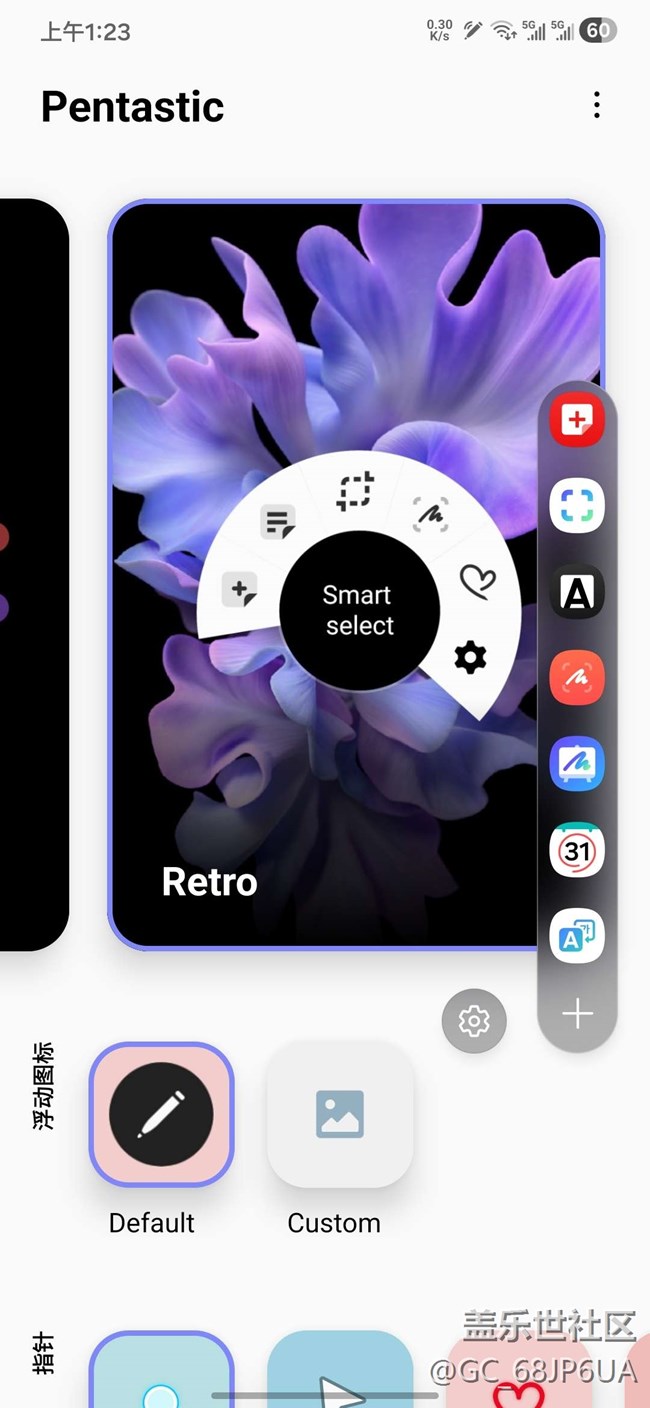
Task: Open the style settings gear
Action: pos(474,1021)
